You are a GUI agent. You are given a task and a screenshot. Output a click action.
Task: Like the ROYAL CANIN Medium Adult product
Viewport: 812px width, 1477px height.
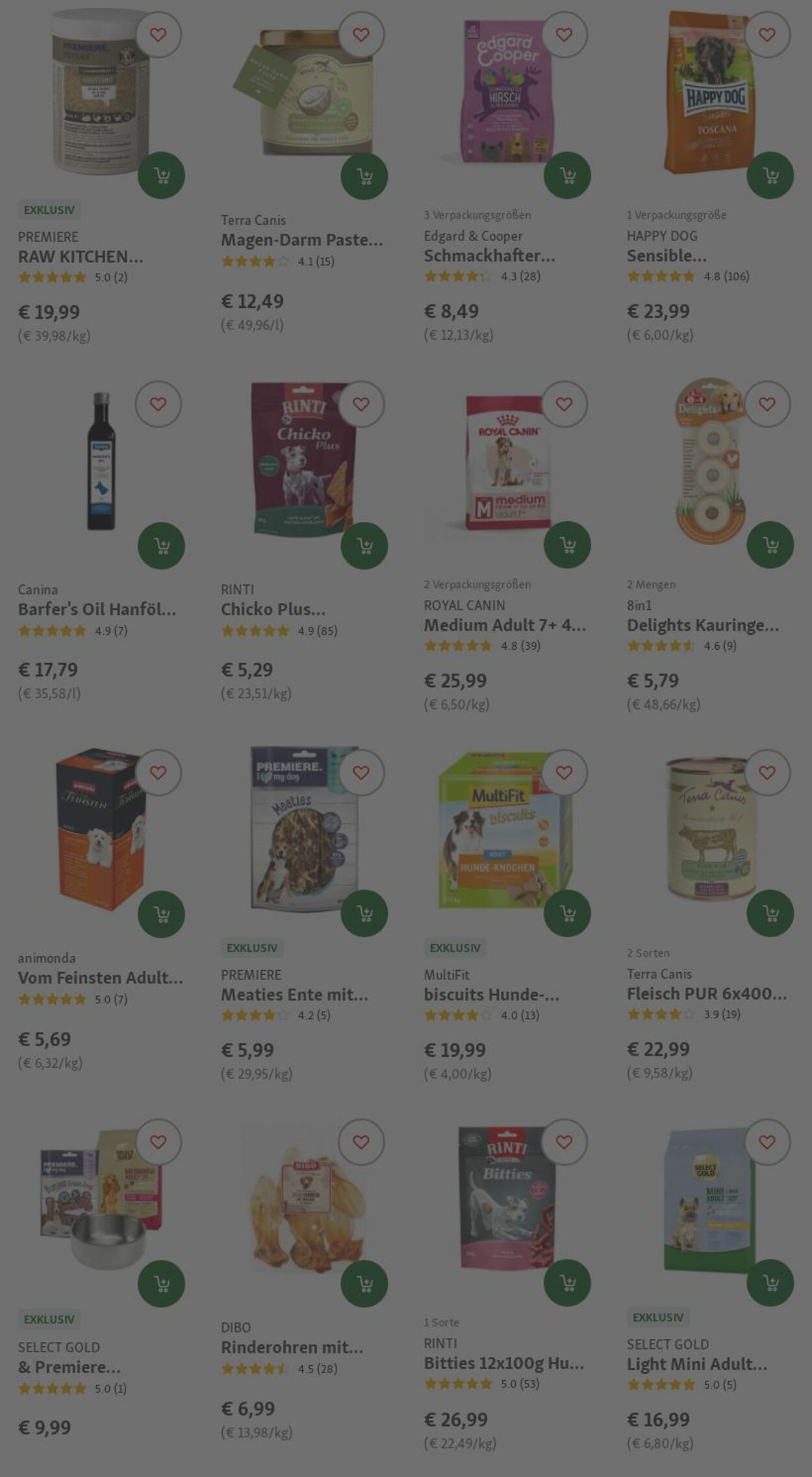pyautogui.click(x=564, y=404)
